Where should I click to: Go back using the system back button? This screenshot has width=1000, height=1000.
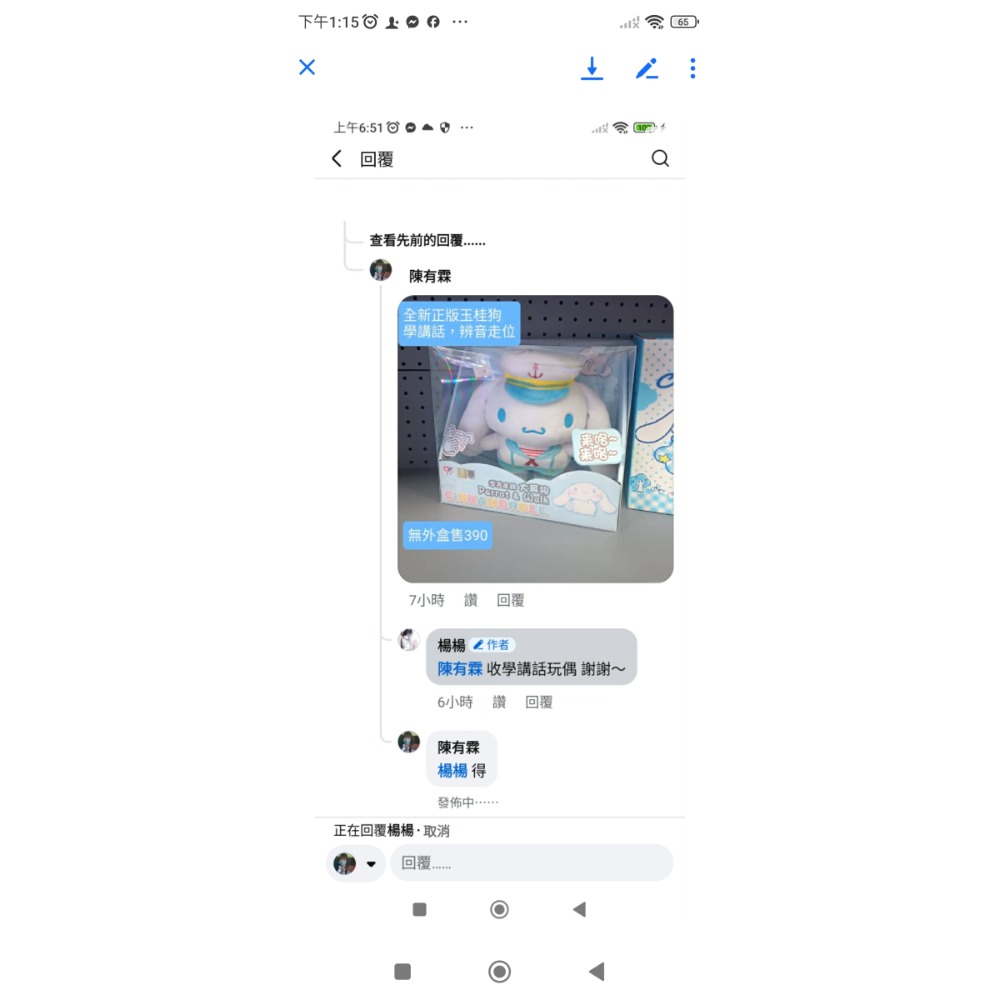pos(597,971)
